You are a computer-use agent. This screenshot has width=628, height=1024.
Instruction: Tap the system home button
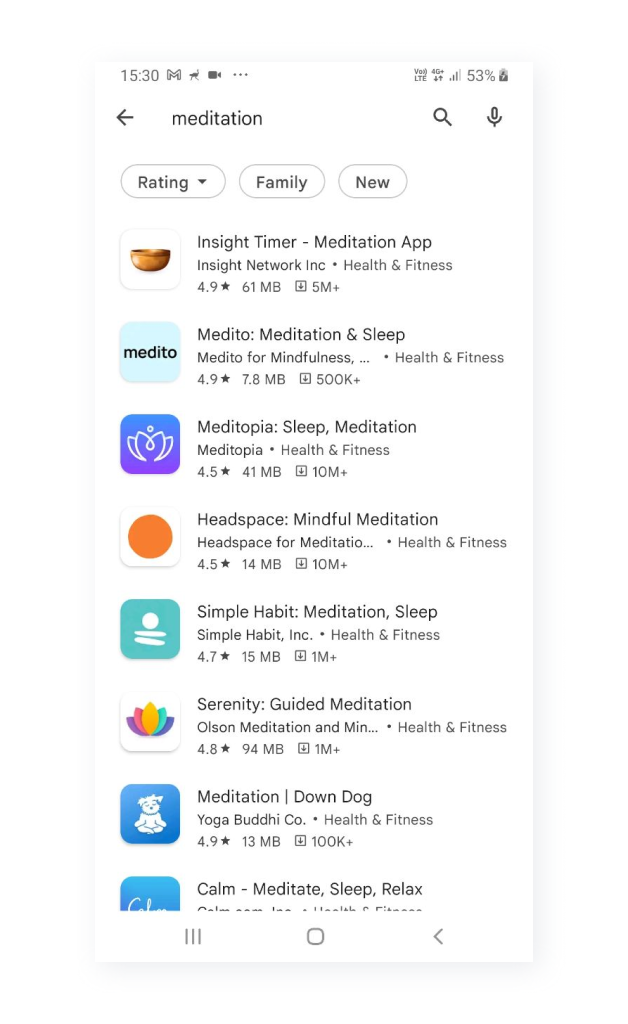point(315,936)
